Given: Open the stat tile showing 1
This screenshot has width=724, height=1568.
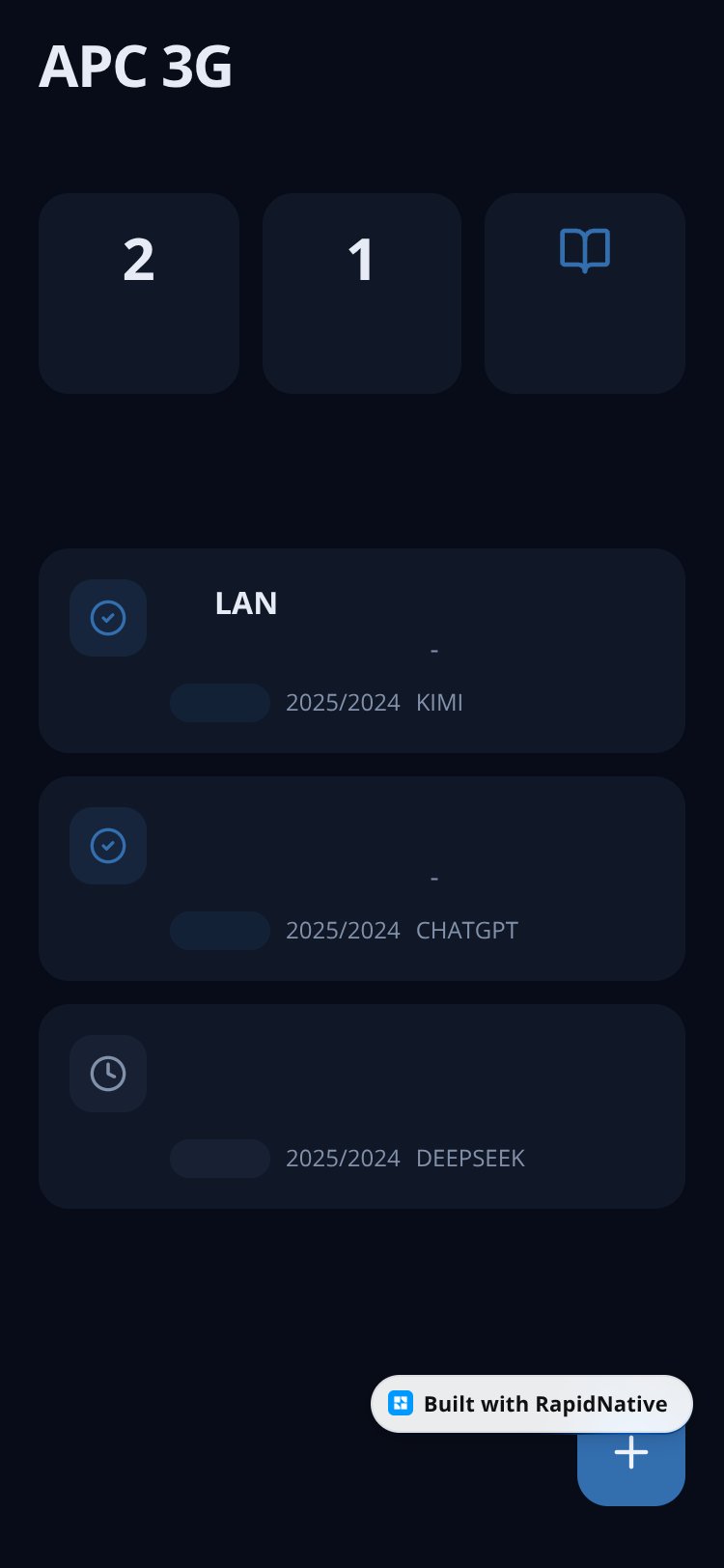Looking at the screenshot, I should [x=362, y=294].
